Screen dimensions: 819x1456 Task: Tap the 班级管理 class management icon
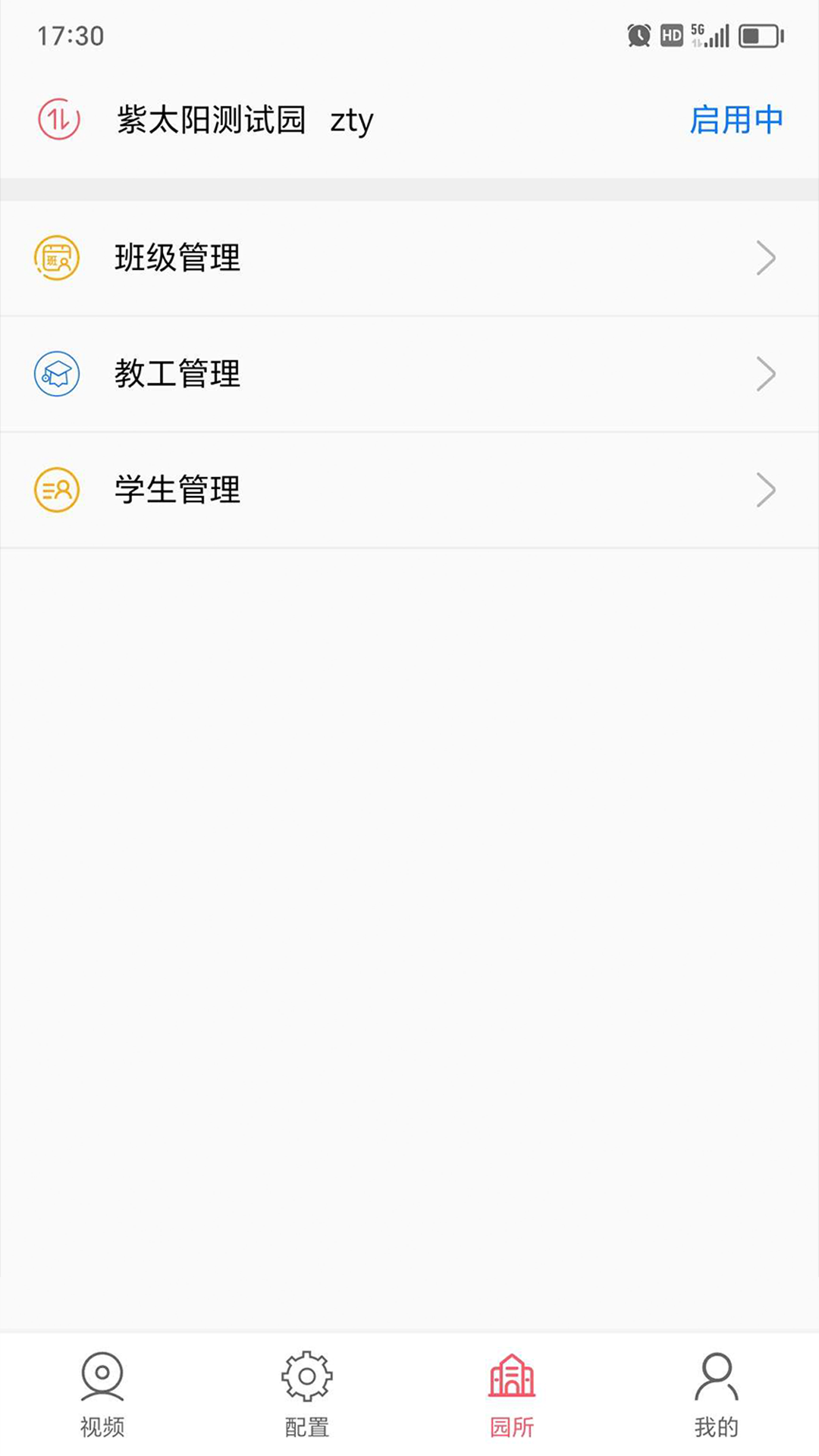click(56, 258)
